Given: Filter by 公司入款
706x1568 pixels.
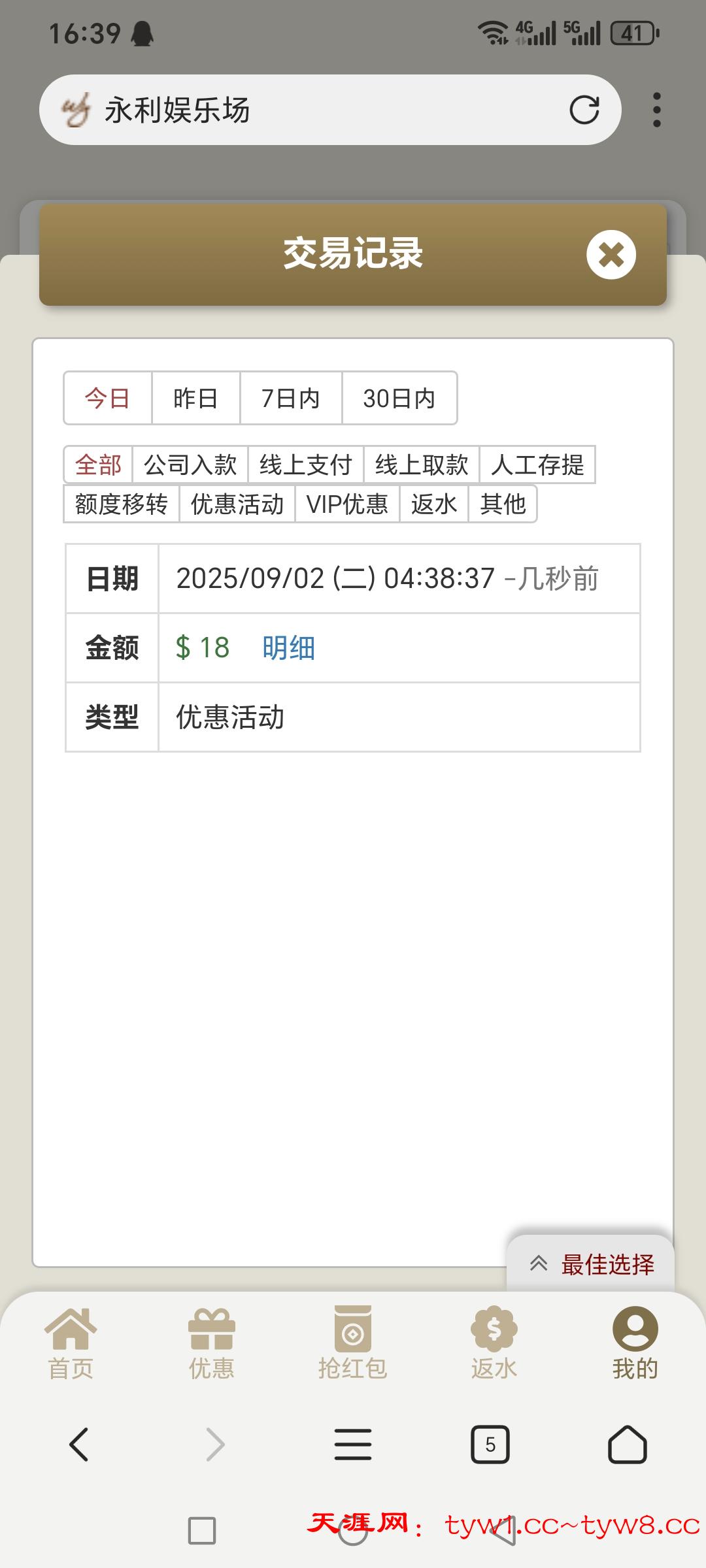Looking at the screenshot, I should [x=190, y=465].
